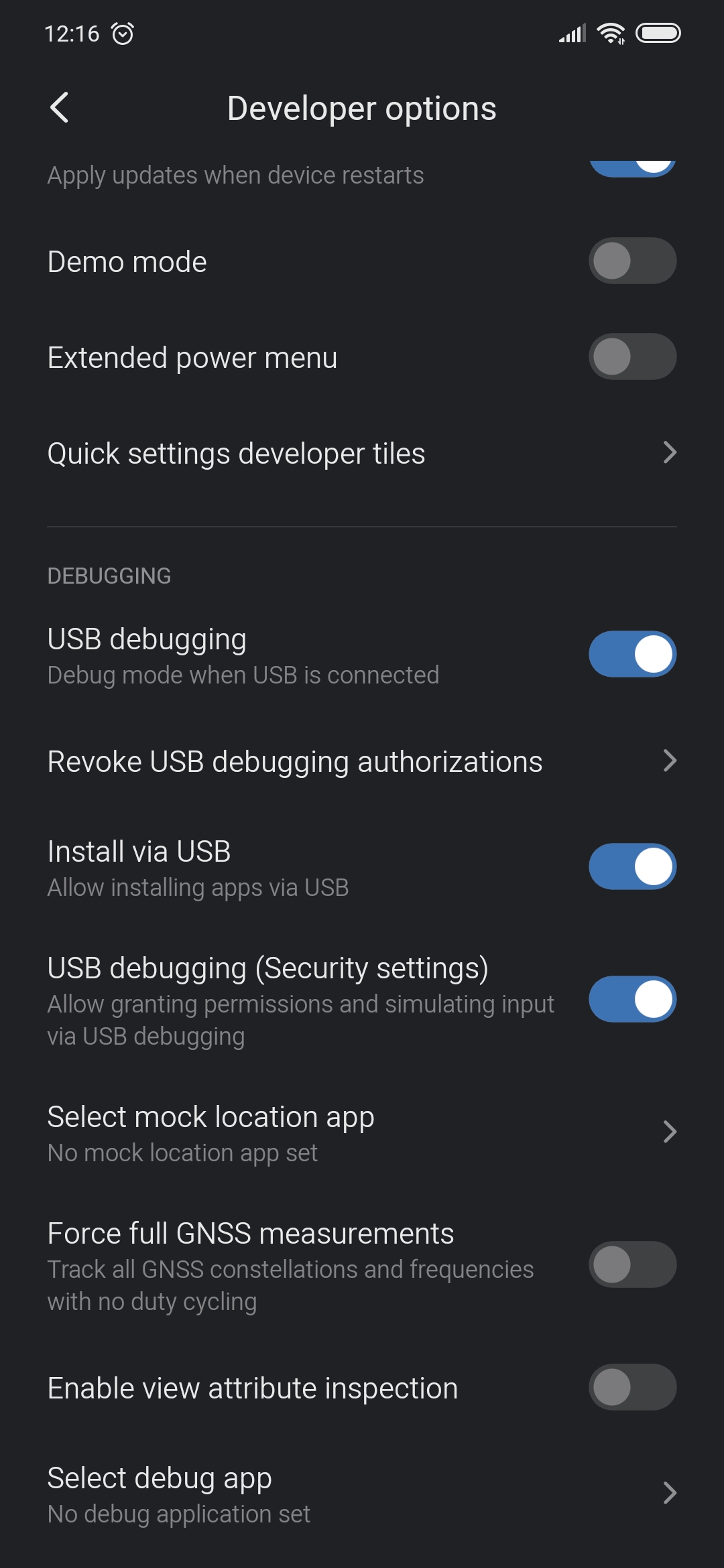Turn off Install via USB
This screenshot has width=724, height=1568.
[632, 867]
